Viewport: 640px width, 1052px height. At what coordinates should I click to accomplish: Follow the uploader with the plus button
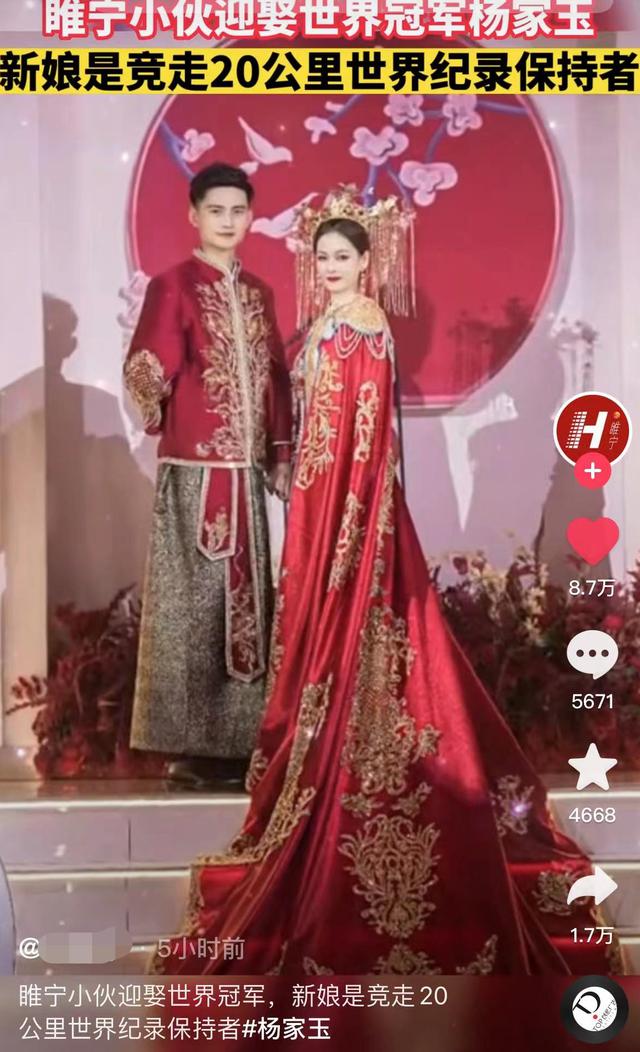592,470
